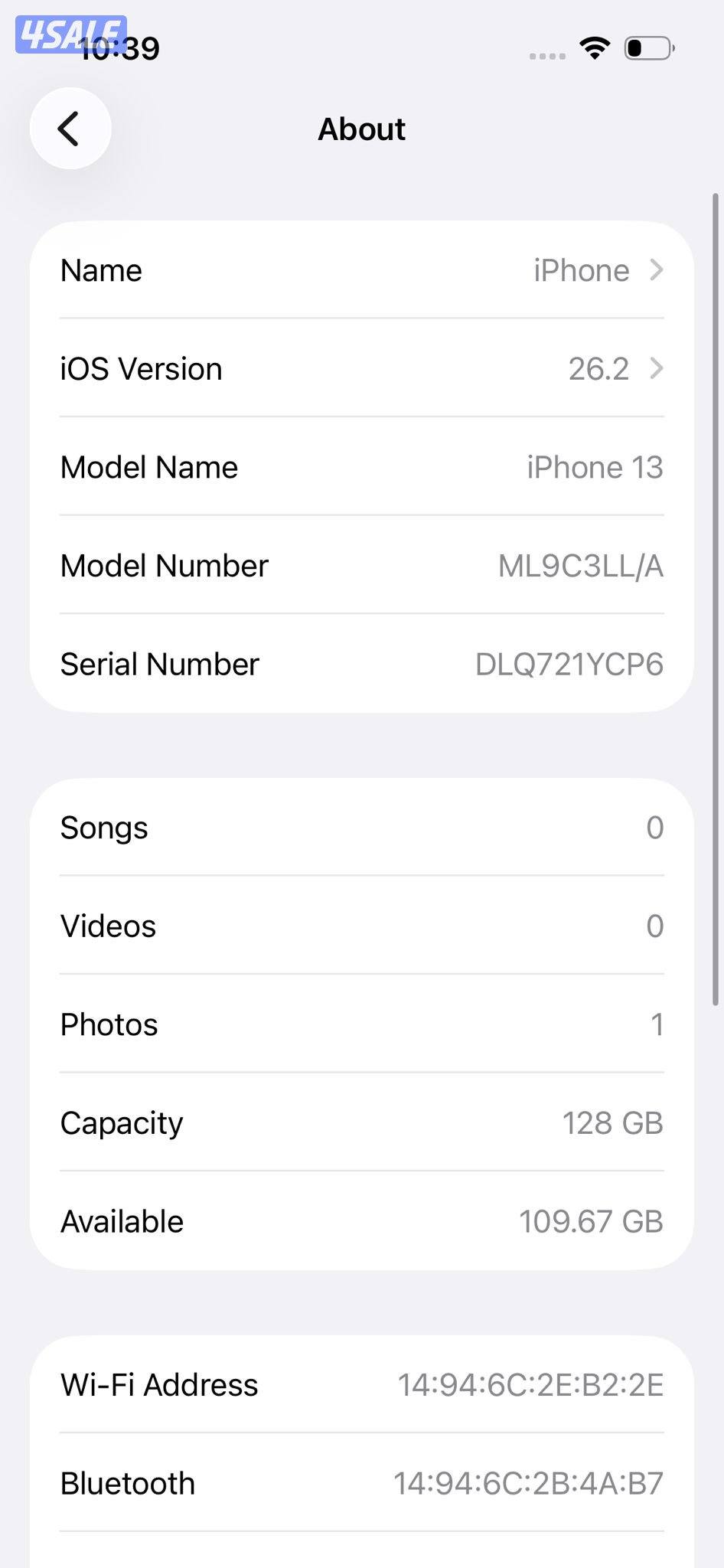Tap the Wi-Fi Address value
This screenshot has height=1568, width=724.
(532, 1384)
